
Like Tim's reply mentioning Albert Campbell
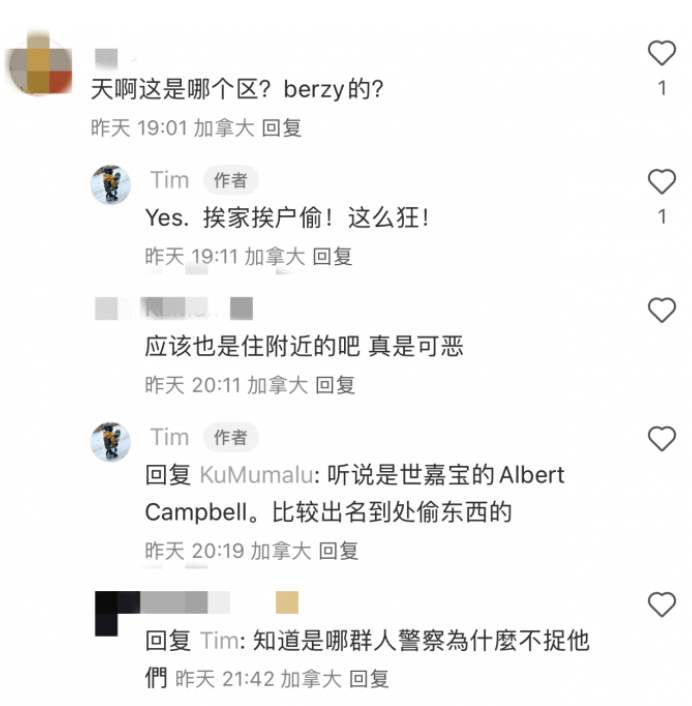pos(662,438)
